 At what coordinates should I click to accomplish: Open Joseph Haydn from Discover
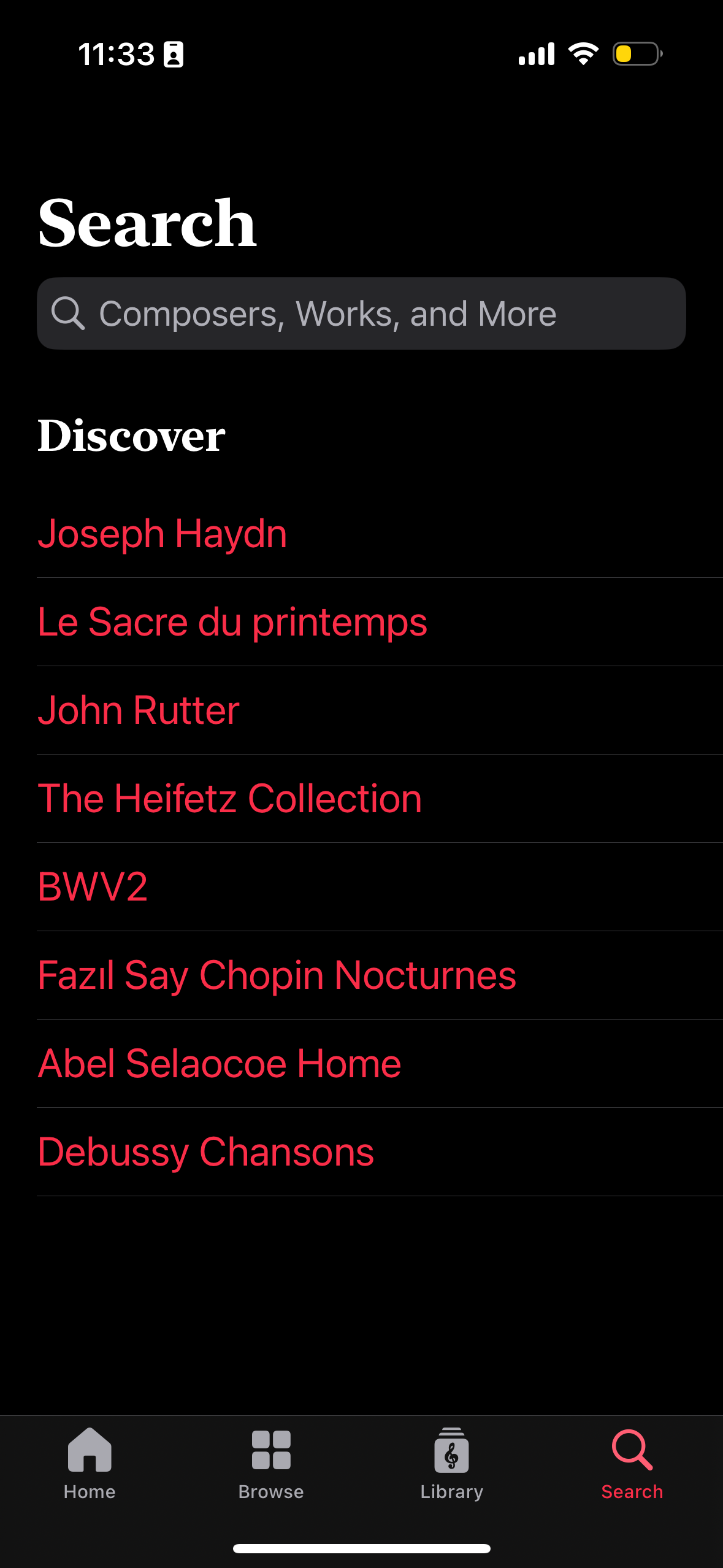coord(162,532)
